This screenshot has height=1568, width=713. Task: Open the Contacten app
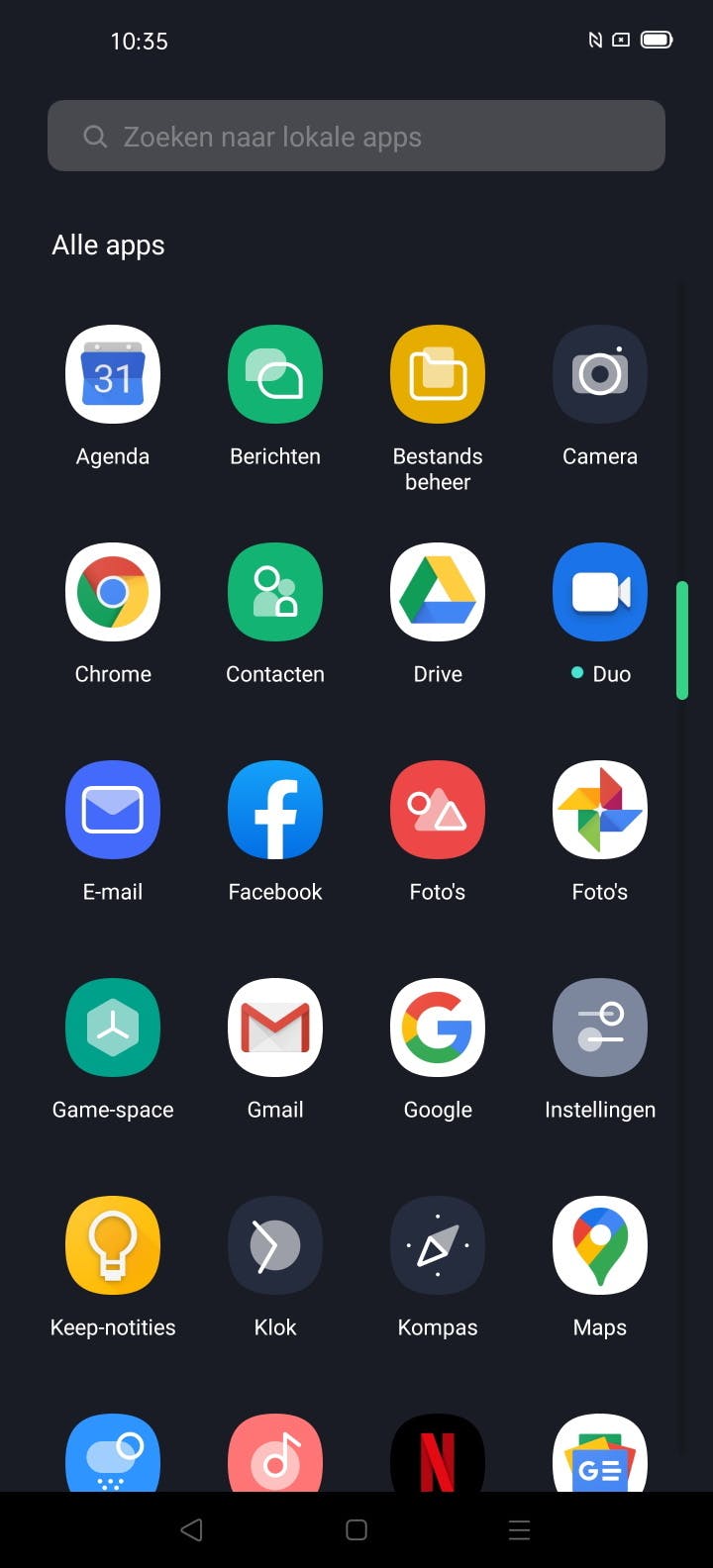tap(275, 592)
